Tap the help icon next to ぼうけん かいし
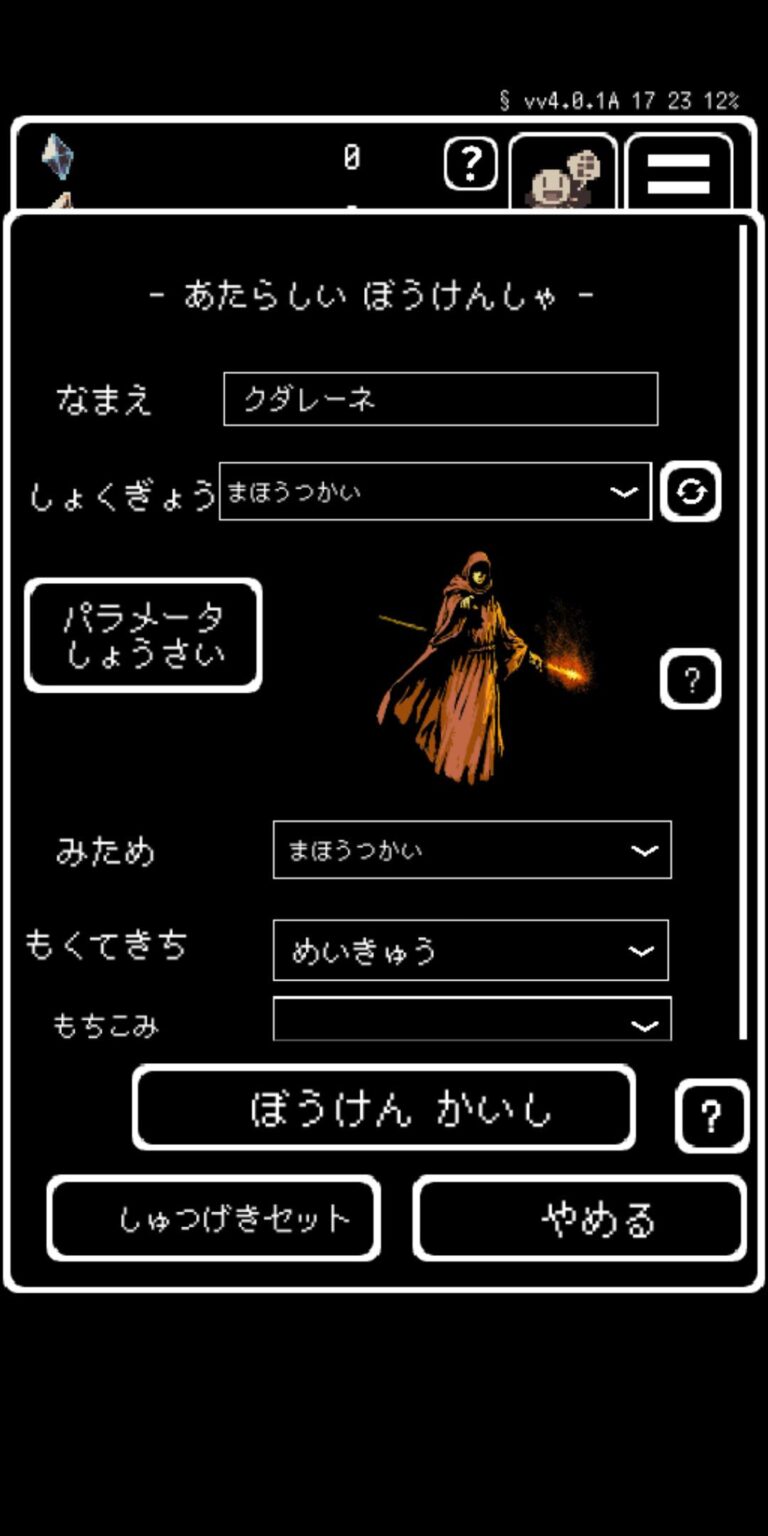Screen dimensions: 768x1536 point(711,1116)
